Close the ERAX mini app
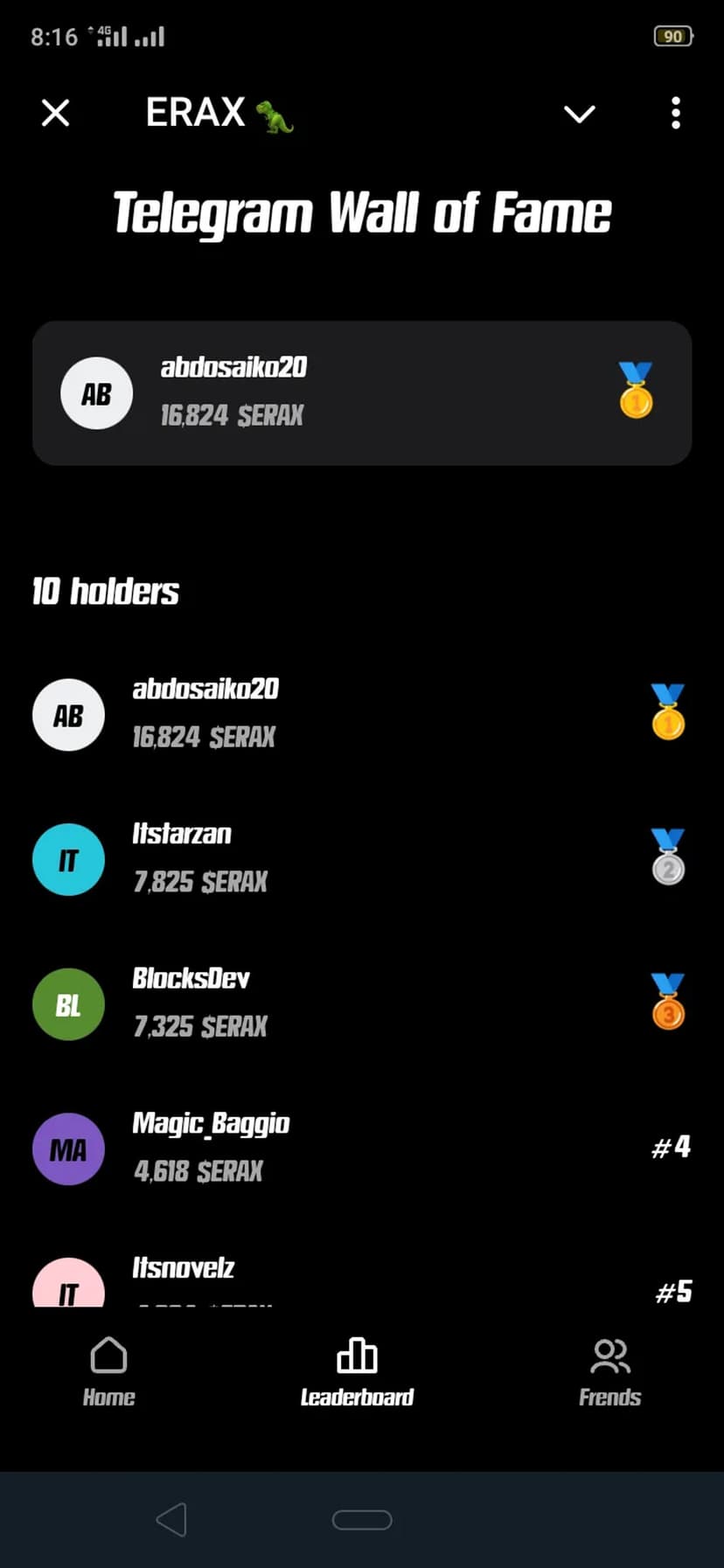724x1568 pixels. coord(56,113)
